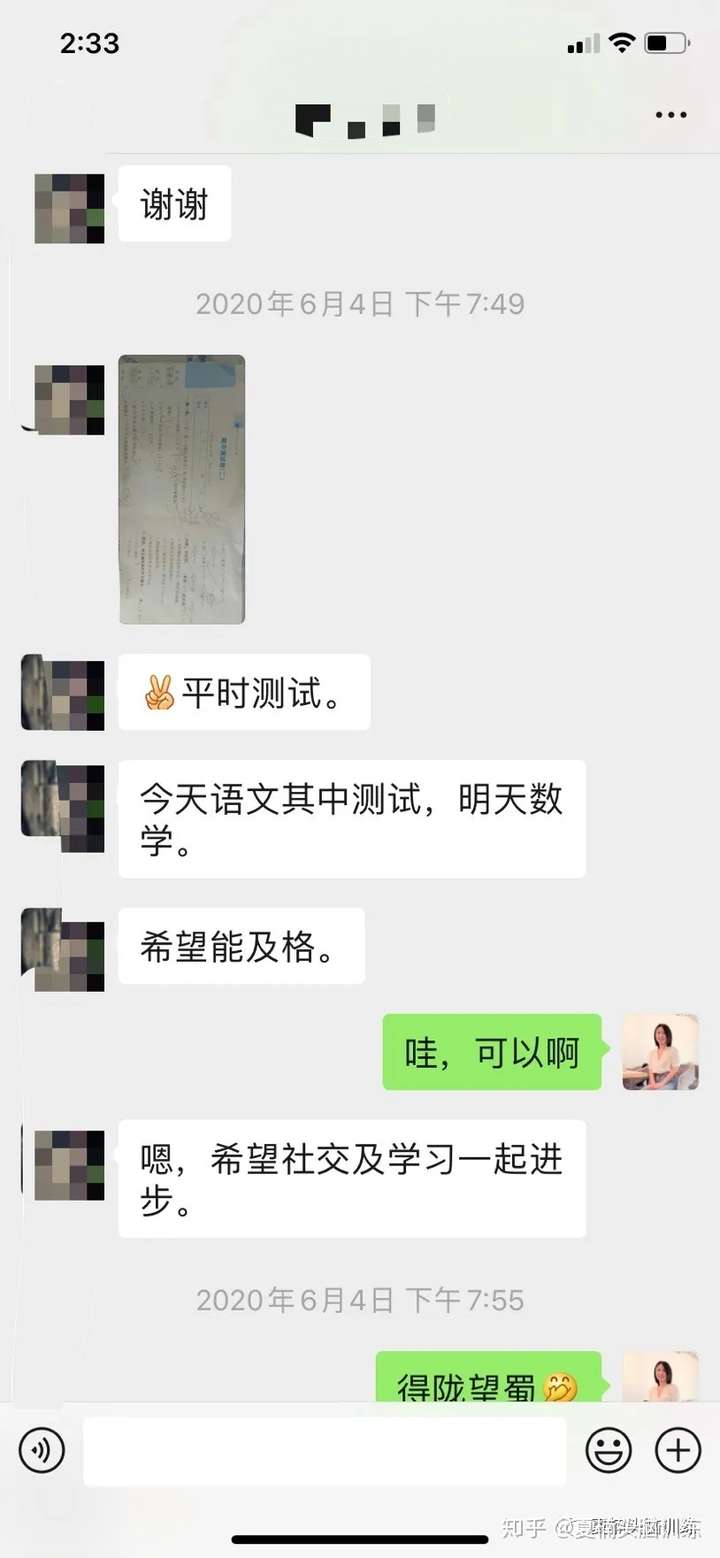This screenshot has width=720, height=1558.
Task: Open own avatar next to 哇,可以啊
Action: coord(660,1051)
